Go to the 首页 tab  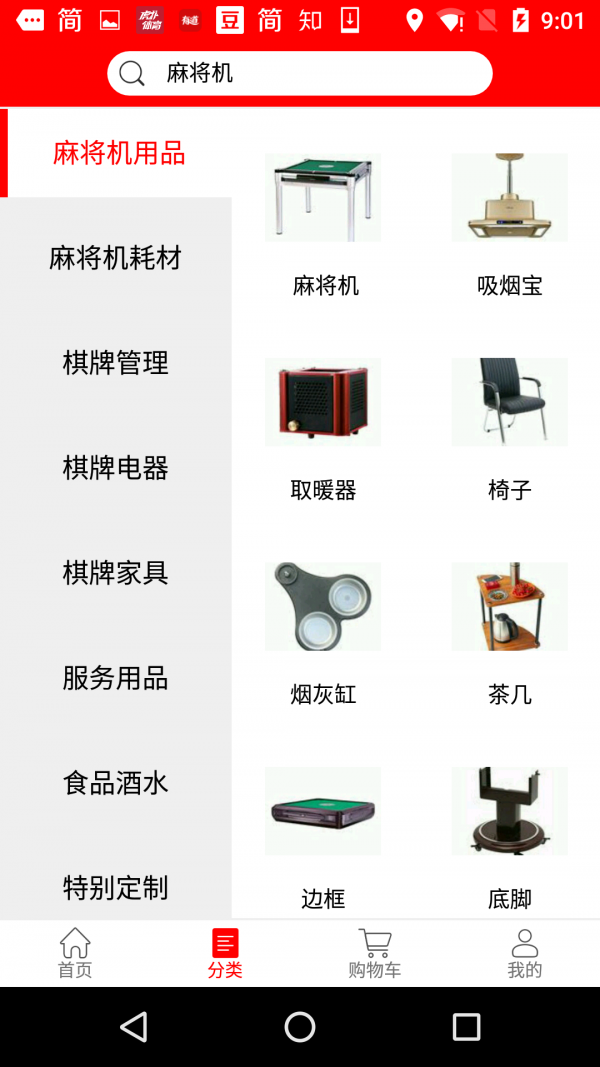tap(75, 954)
